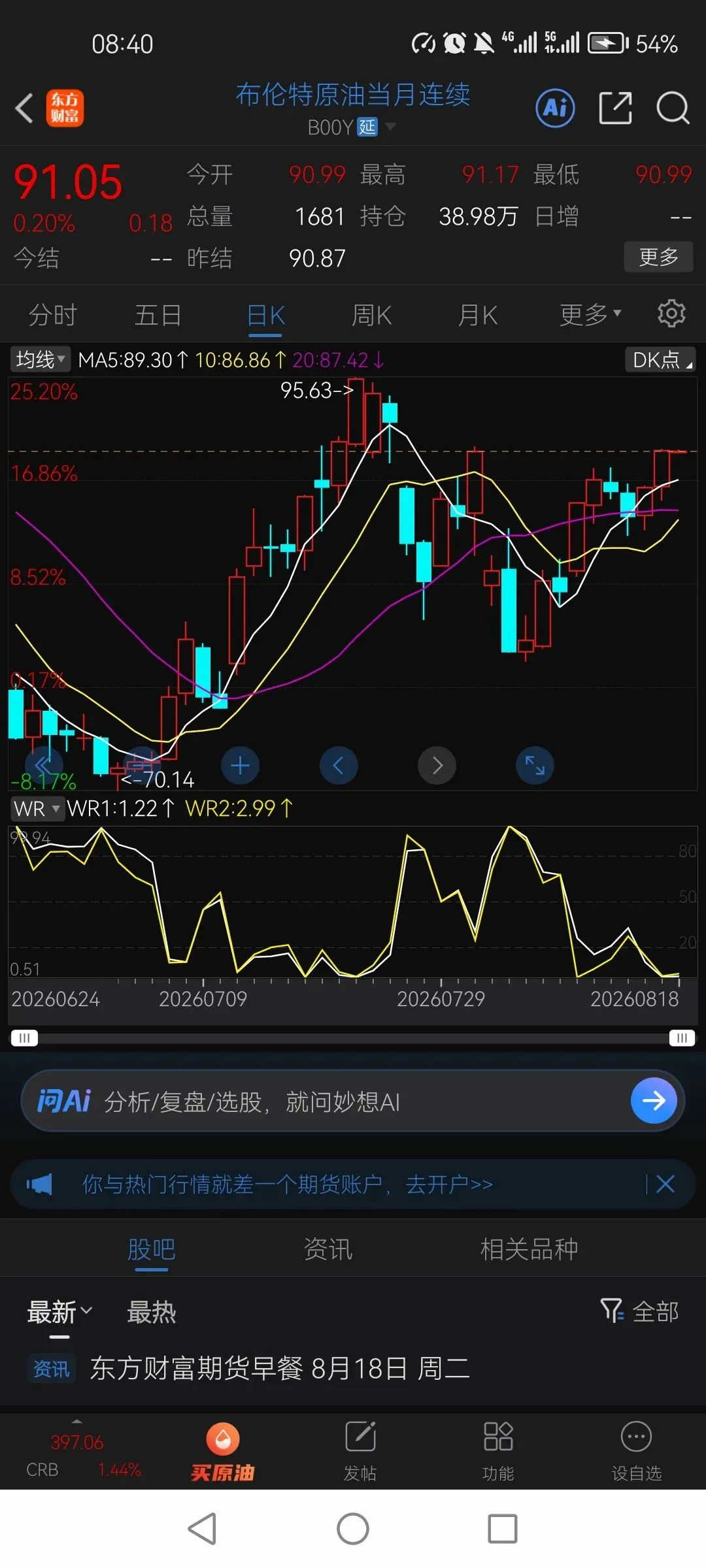Open search with the magnifier icon

(673, 108)
